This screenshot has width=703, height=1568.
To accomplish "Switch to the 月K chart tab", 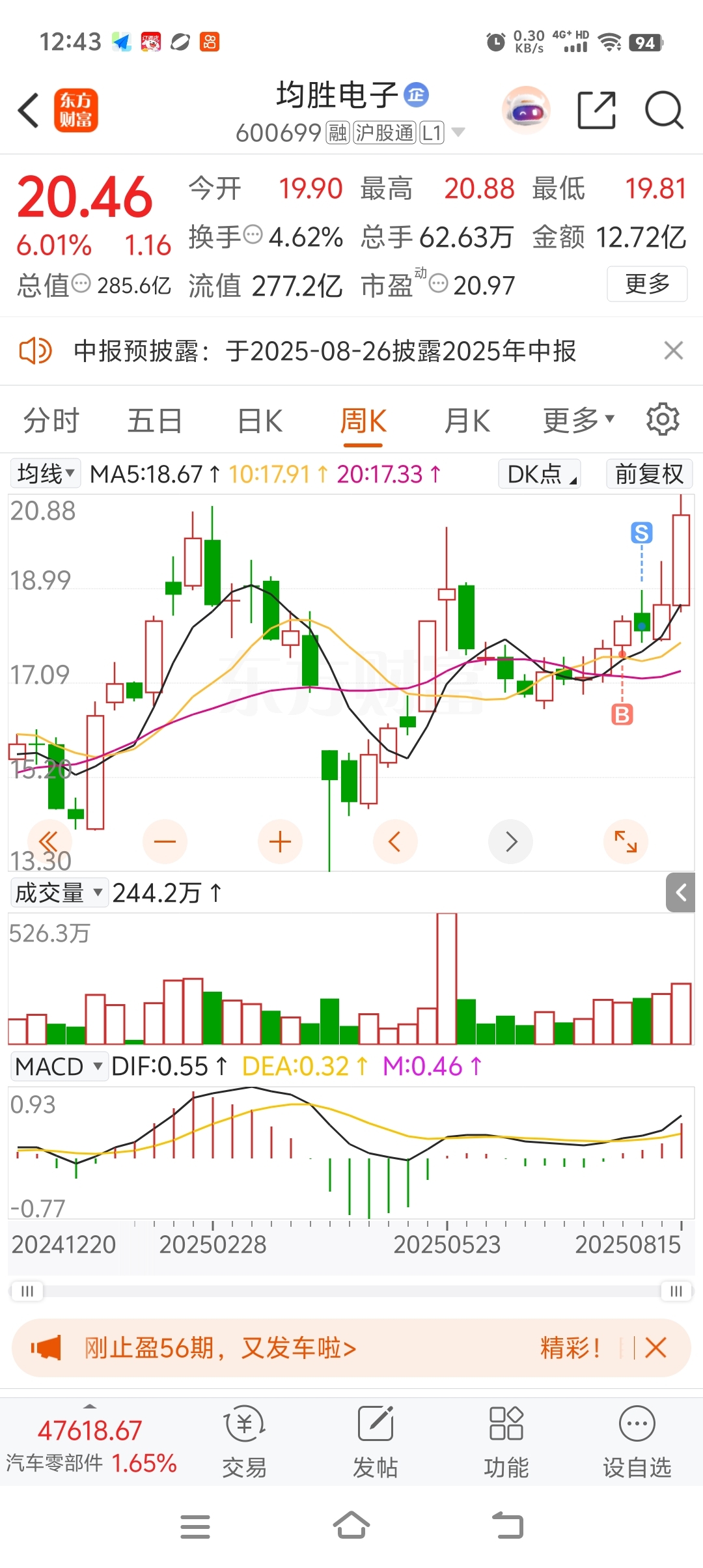I will 467,421.
